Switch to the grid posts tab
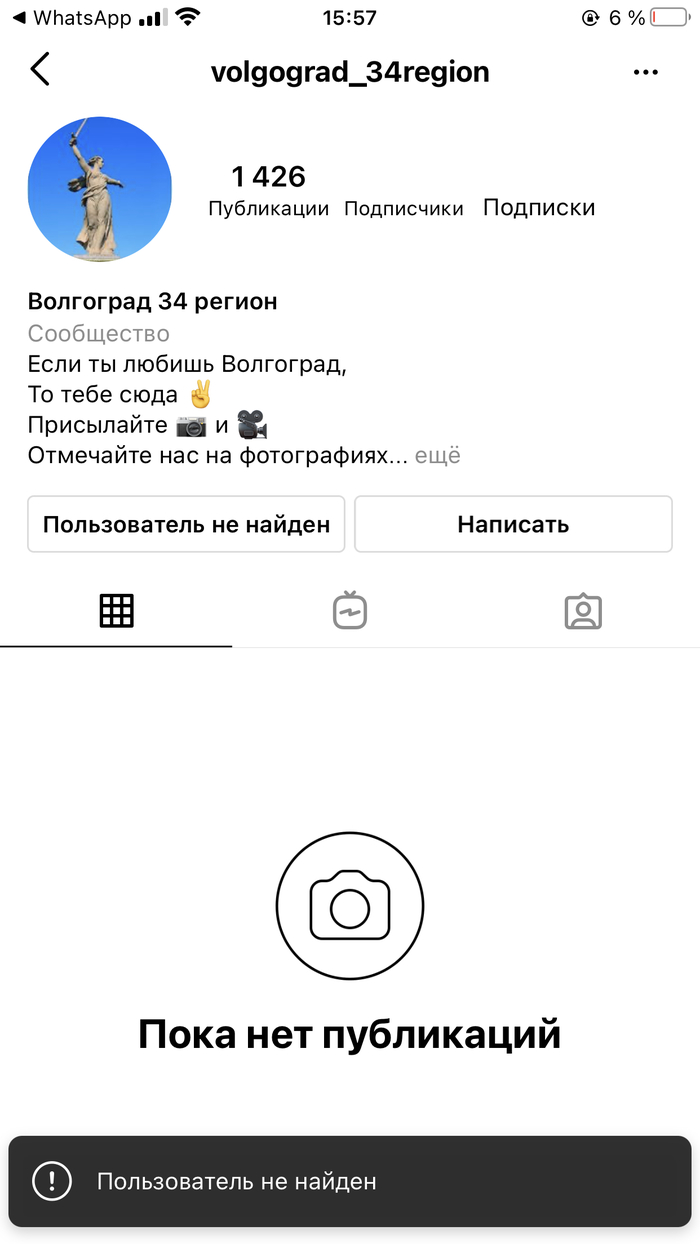This screenshot has height=1244, width=700. (116, 611)
